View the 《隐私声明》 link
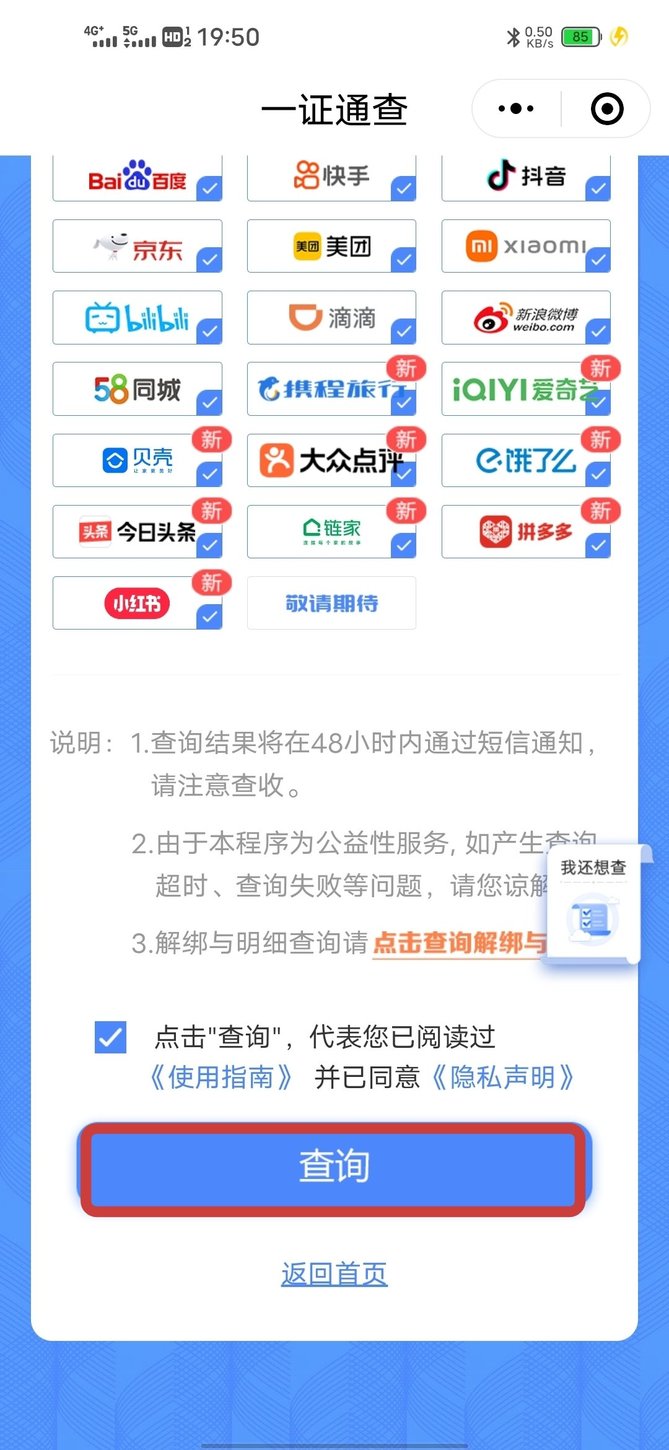 coord(504,1077)
